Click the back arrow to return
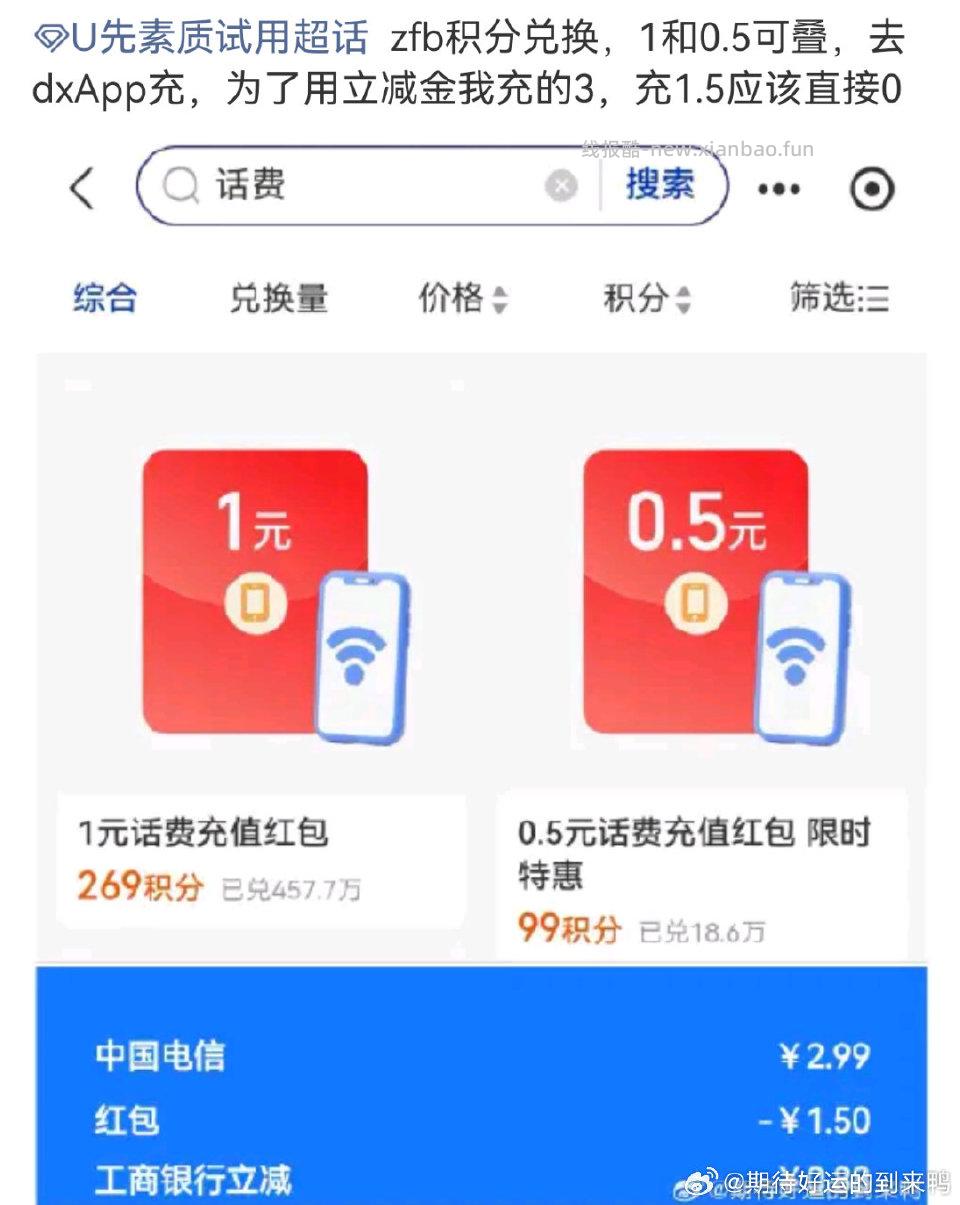This screenshot has height=1205, width=960. click(83, 188)
